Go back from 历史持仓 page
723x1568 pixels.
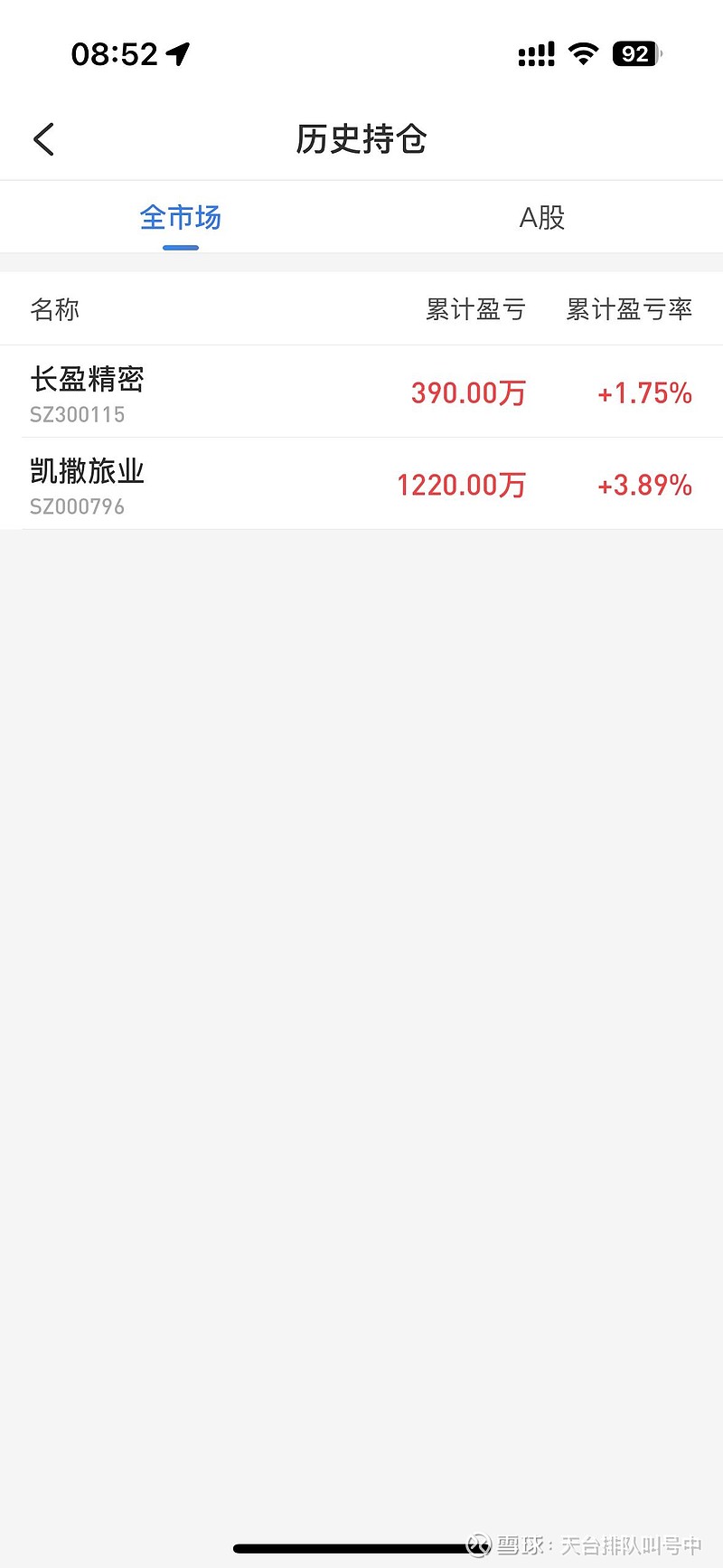[x=44, y=139]
